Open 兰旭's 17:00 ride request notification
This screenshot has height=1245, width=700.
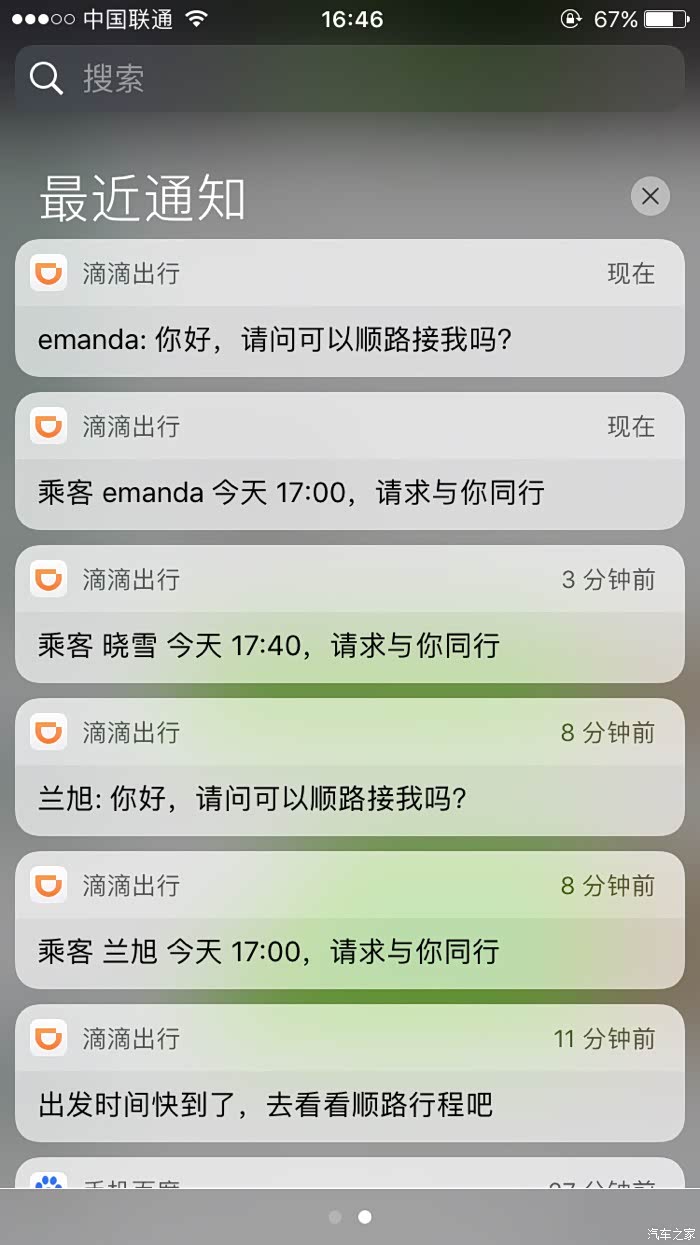[350, 921]
